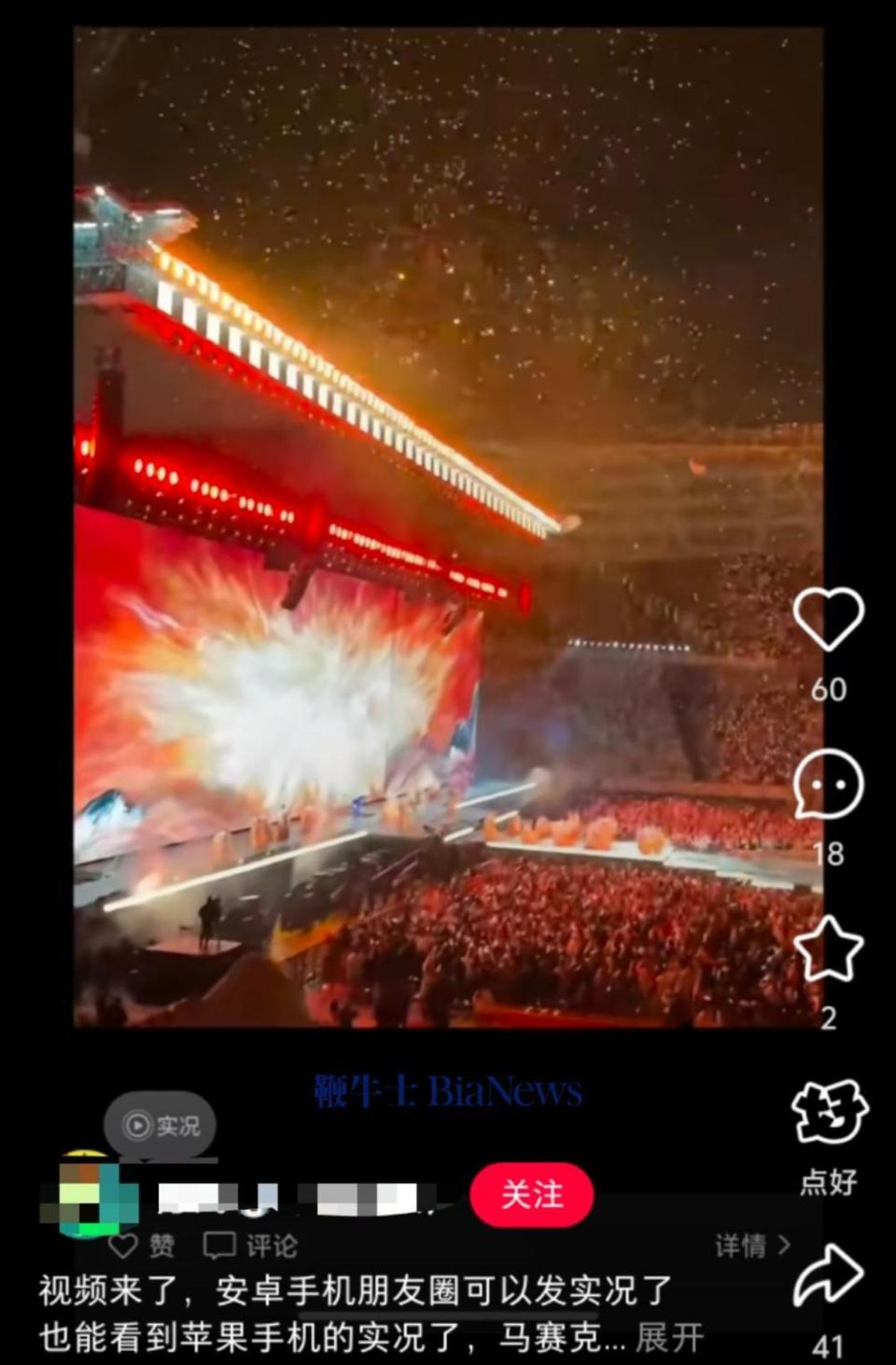Open the comments bubble
Screen dimensions: 896x1365
pyautogui.click(x=828, y=784)
